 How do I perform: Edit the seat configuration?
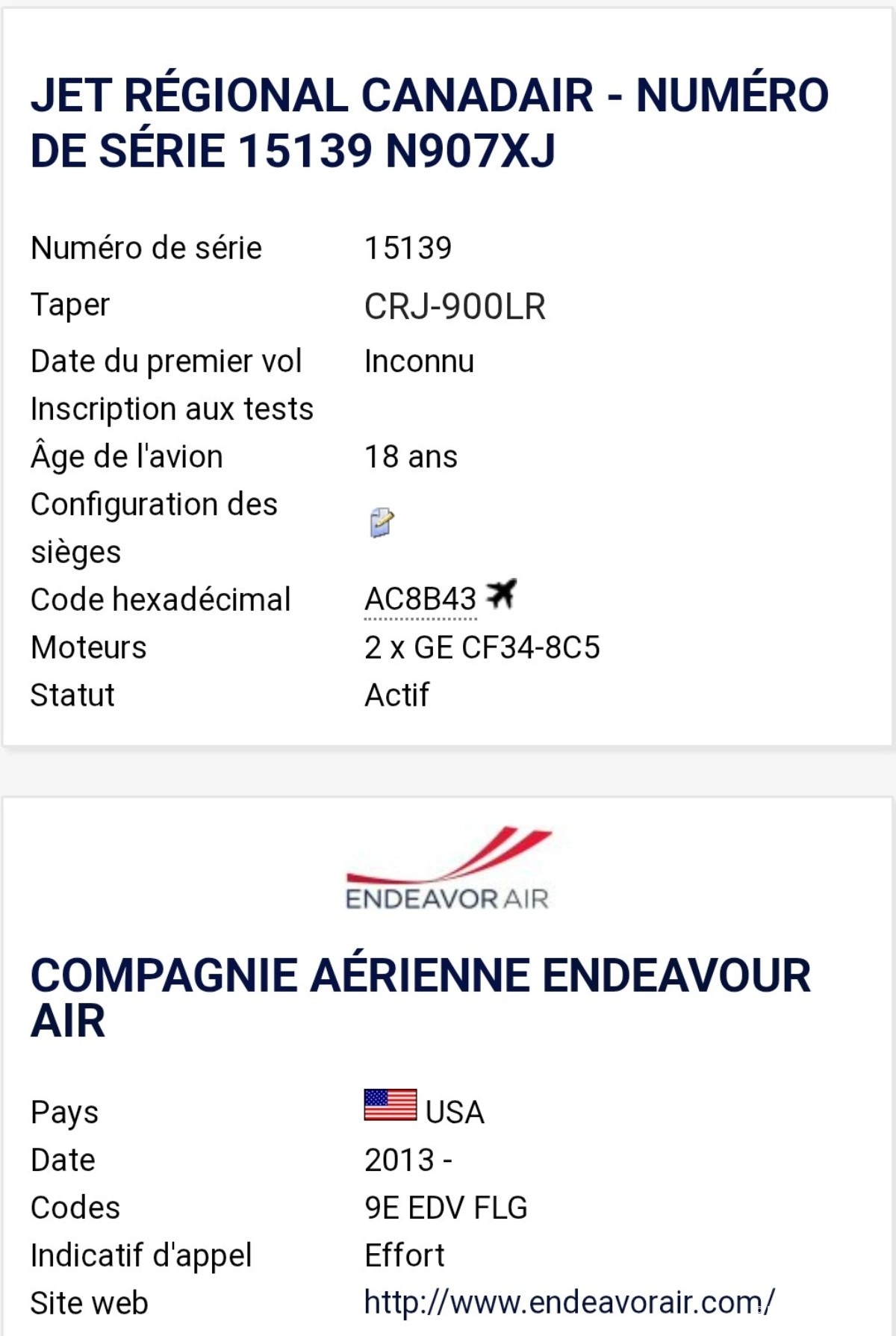(x=382, y=523)
